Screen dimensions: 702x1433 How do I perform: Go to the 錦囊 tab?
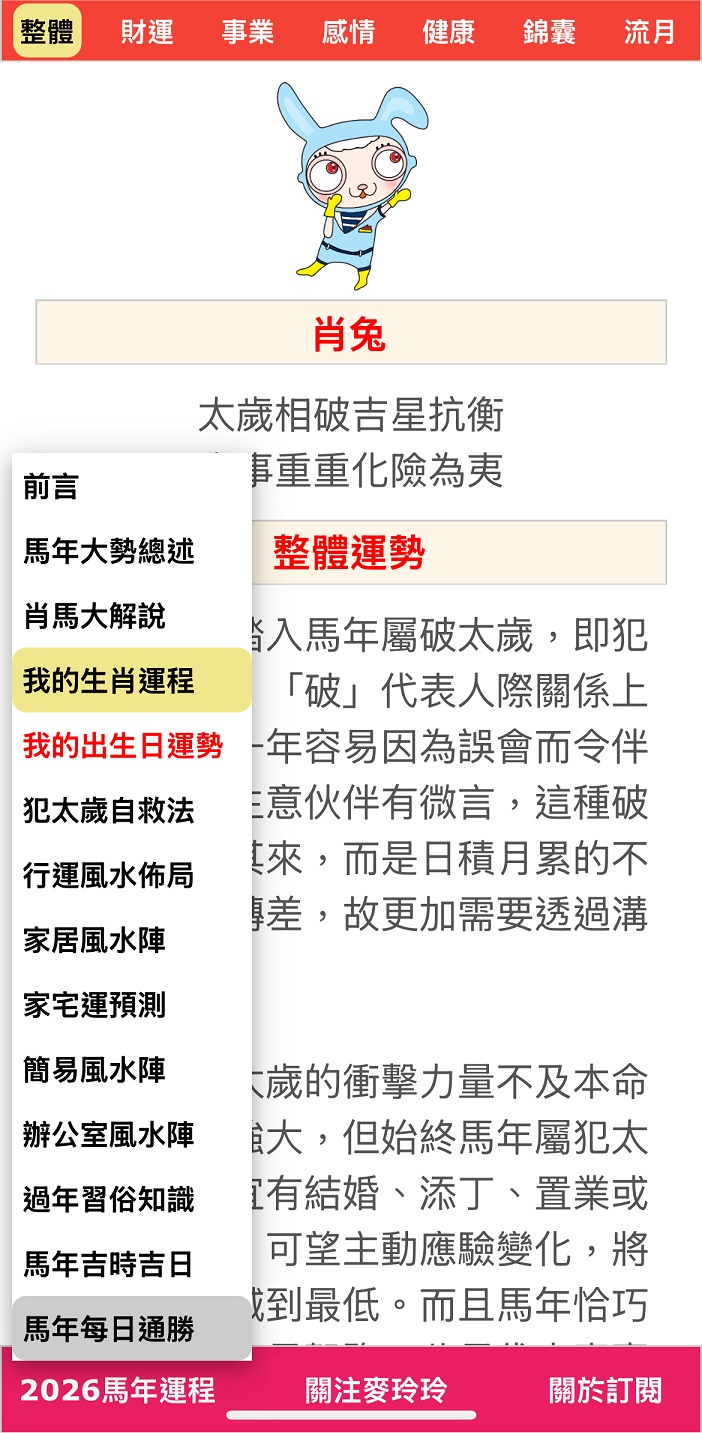point(549,32)
